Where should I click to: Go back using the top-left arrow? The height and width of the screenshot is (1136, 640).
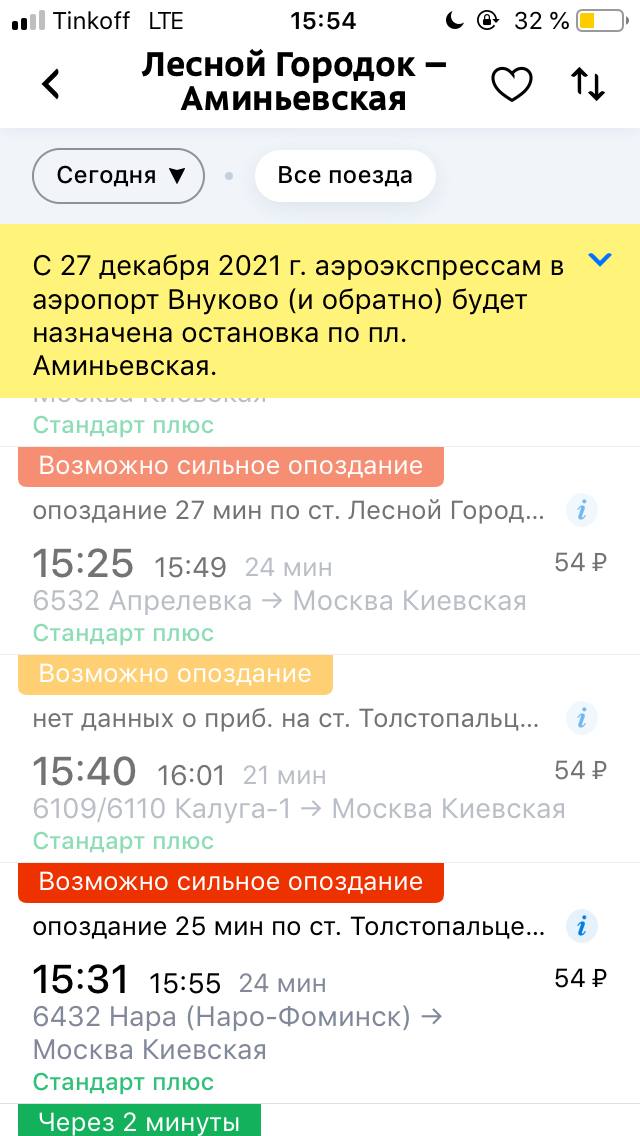pyautogui.click(x=51, y=84)
